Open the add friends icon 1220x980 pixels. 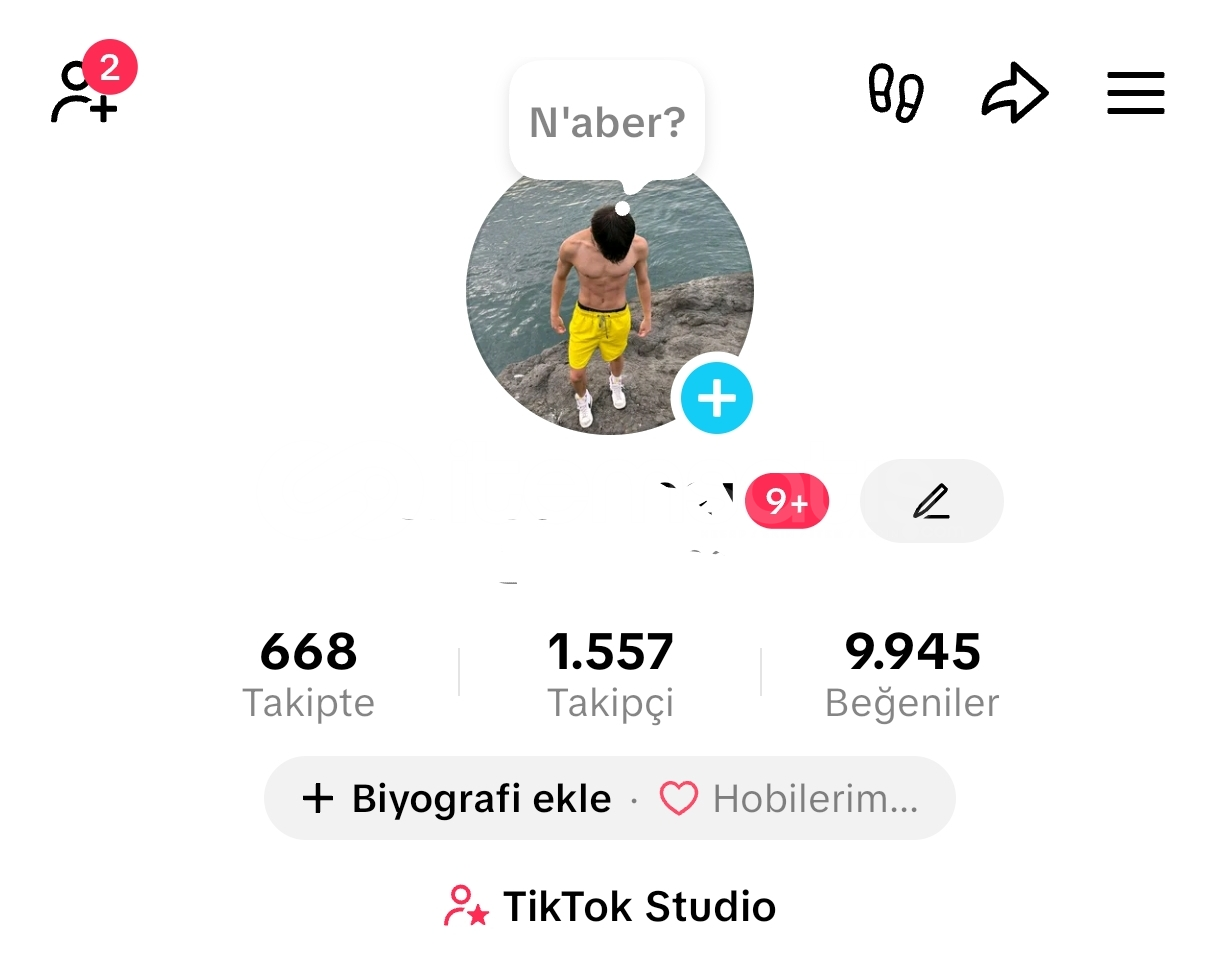tap(85, 92)
